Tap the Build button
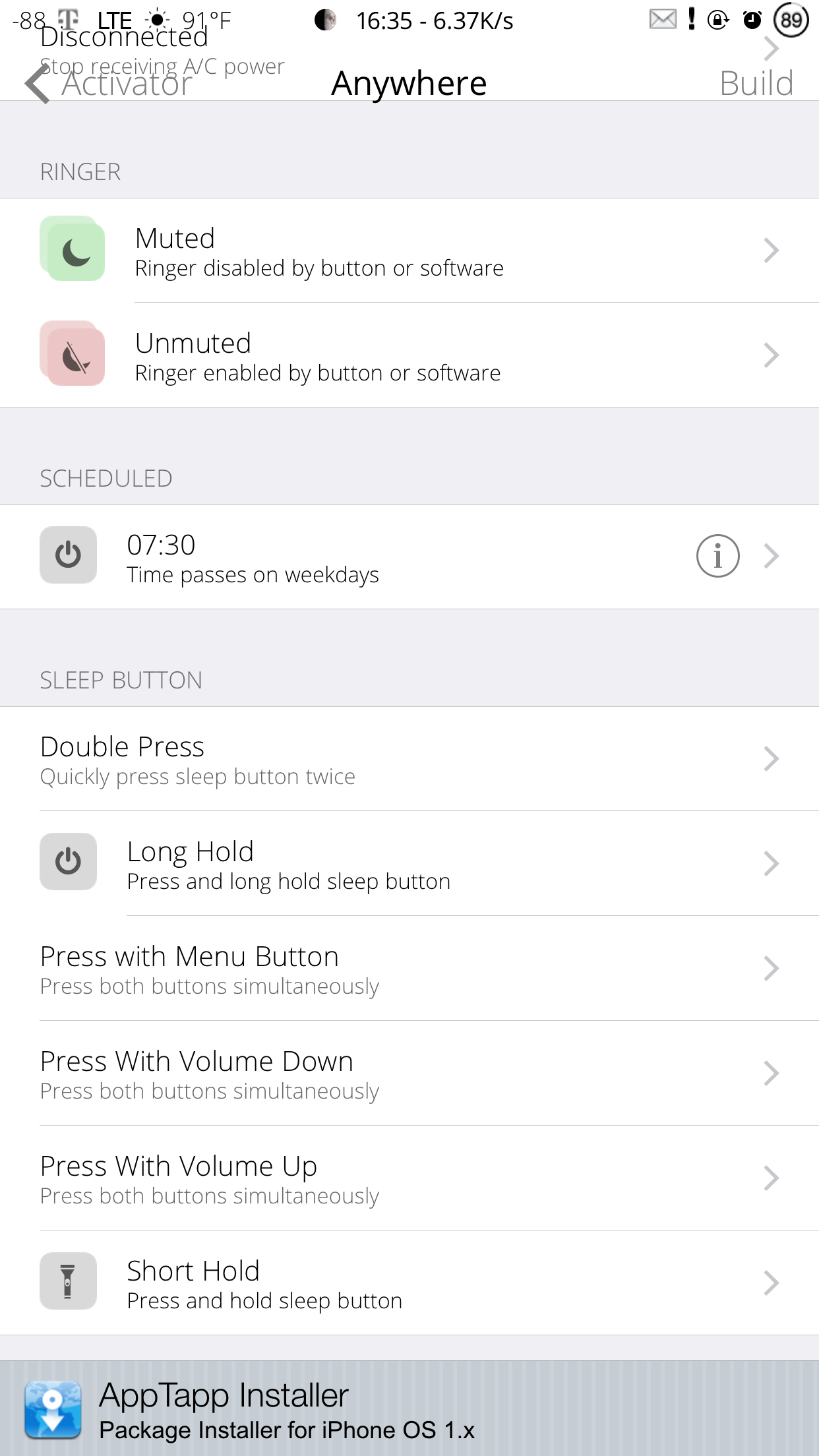The width and height of the screenshot is (819, 1456). (756, 84)
